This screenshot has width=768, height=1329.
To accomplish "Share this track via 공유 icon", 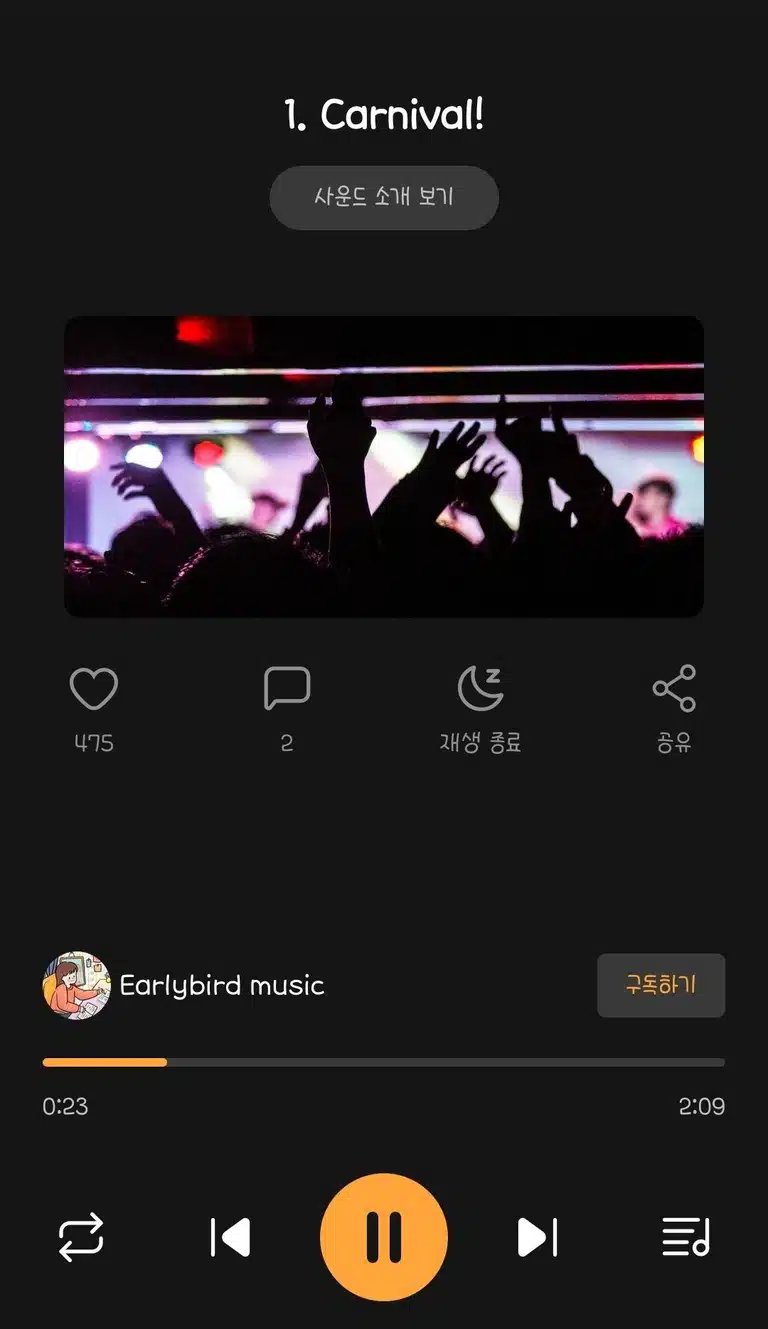I will coord(674,689).
